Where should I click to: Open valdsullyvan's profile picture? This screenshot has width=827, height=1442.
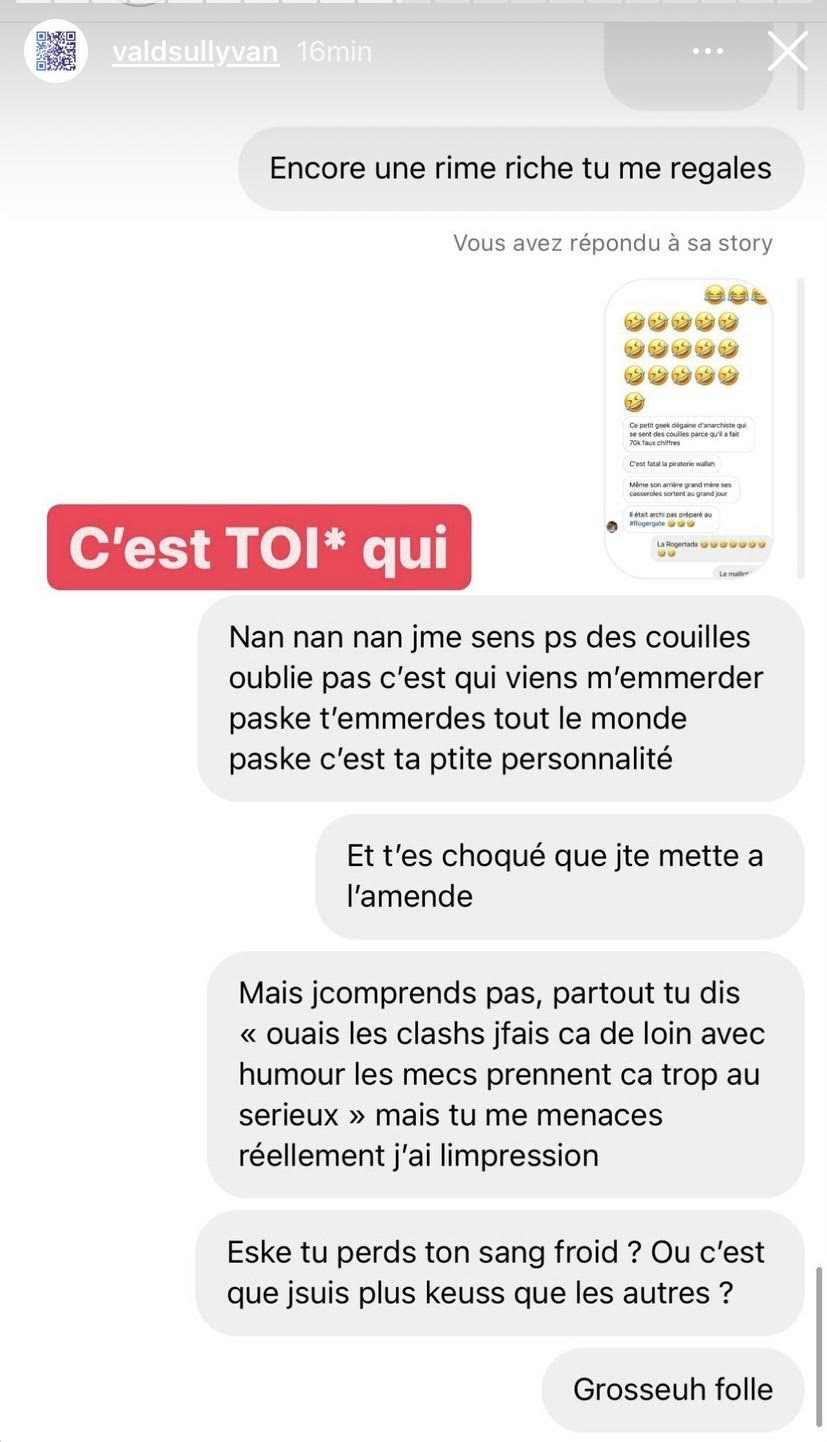click(56, 51)
